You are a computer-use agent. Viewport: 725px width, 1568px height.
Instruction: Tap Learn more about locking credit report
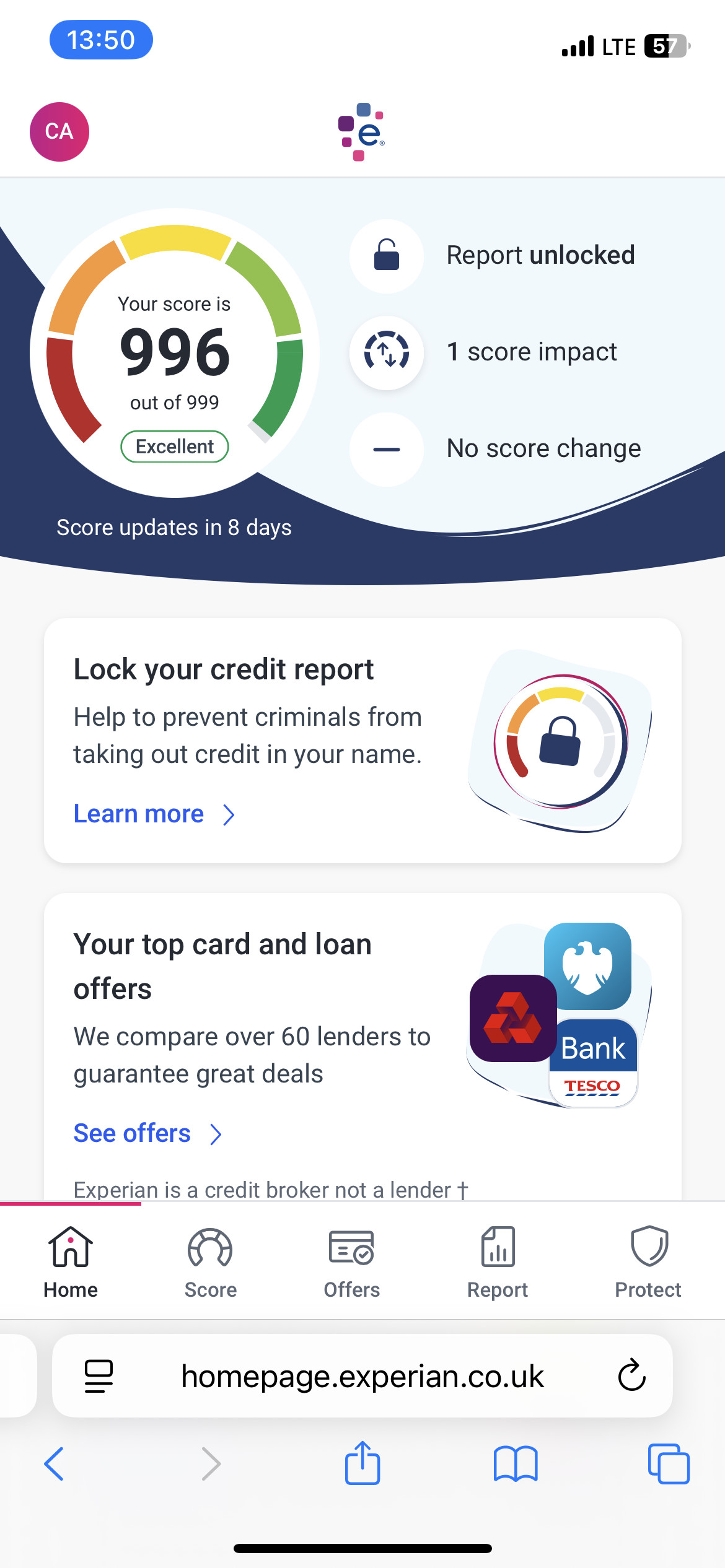154,814
